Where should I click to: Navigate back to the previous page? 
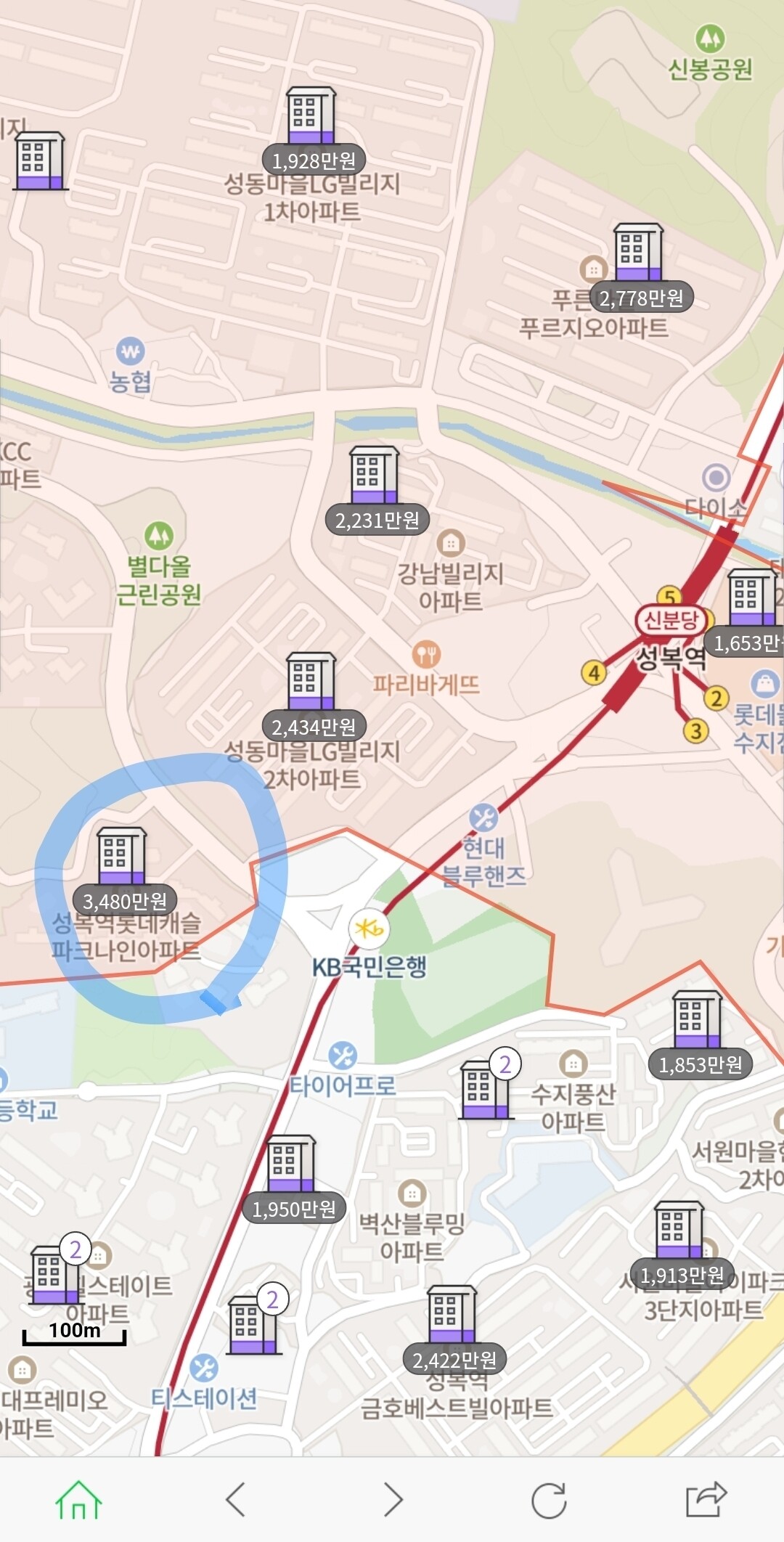click(236, 1500)
